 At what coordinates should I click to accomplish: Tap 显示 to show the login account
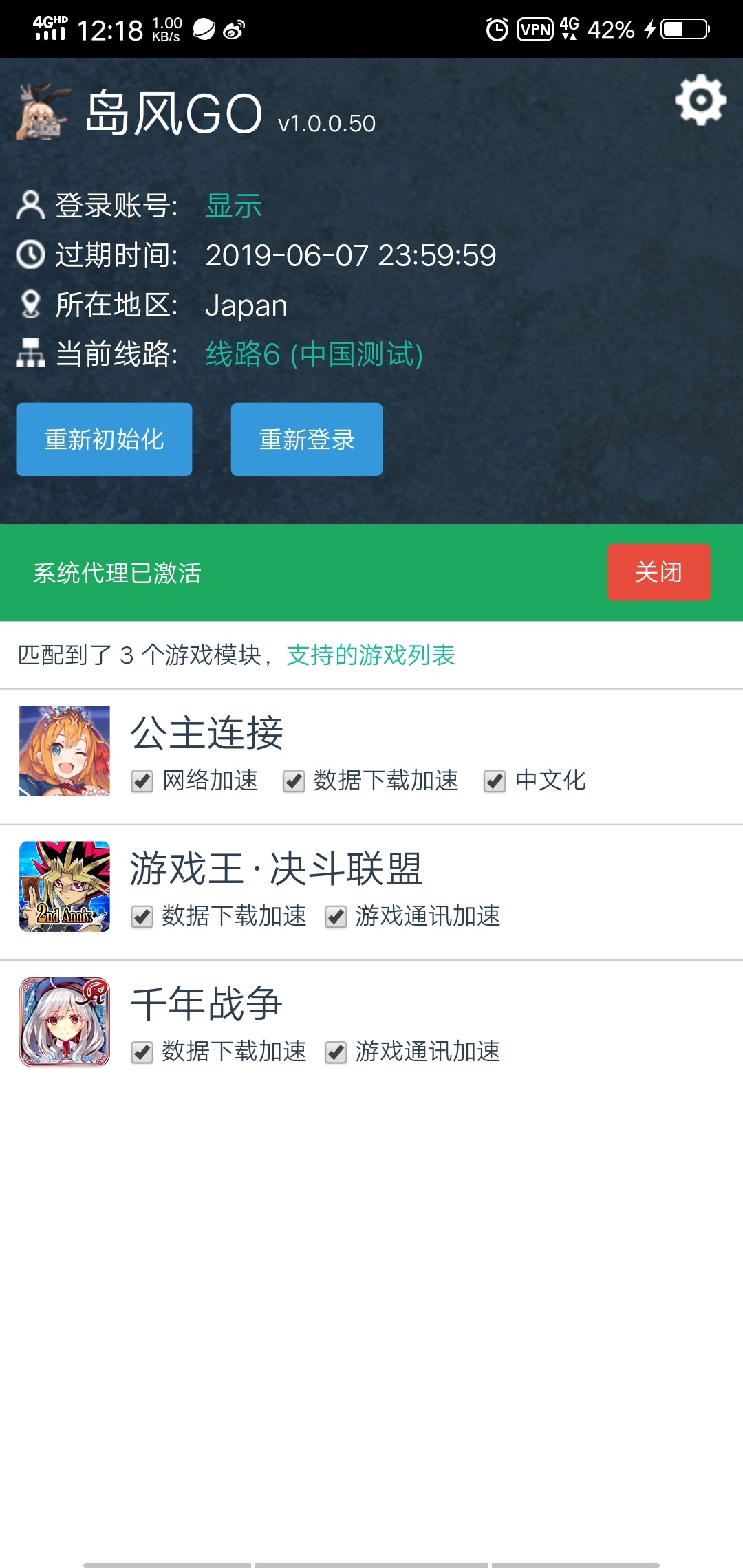pos(234,206)
